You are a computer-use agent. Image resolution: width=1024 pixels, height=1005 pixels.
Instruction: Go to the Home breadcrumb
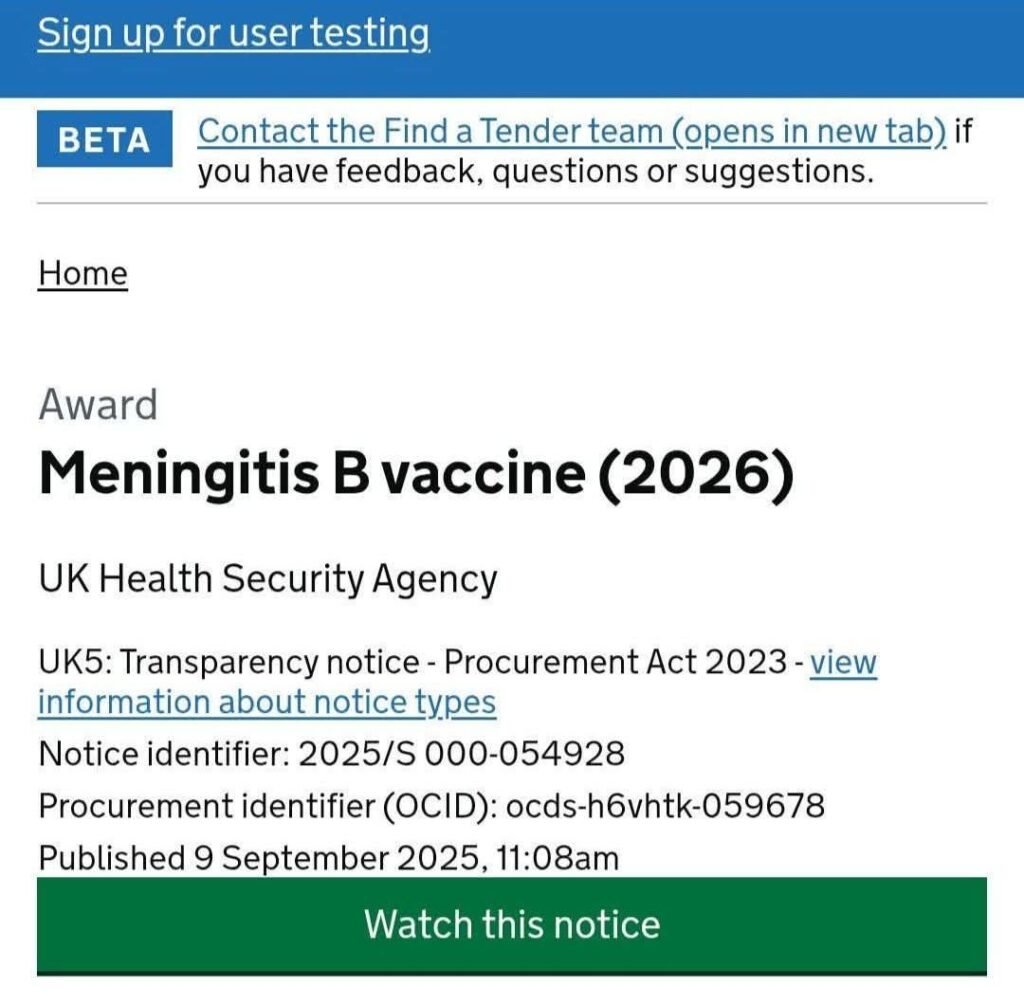tap(83, 274)
